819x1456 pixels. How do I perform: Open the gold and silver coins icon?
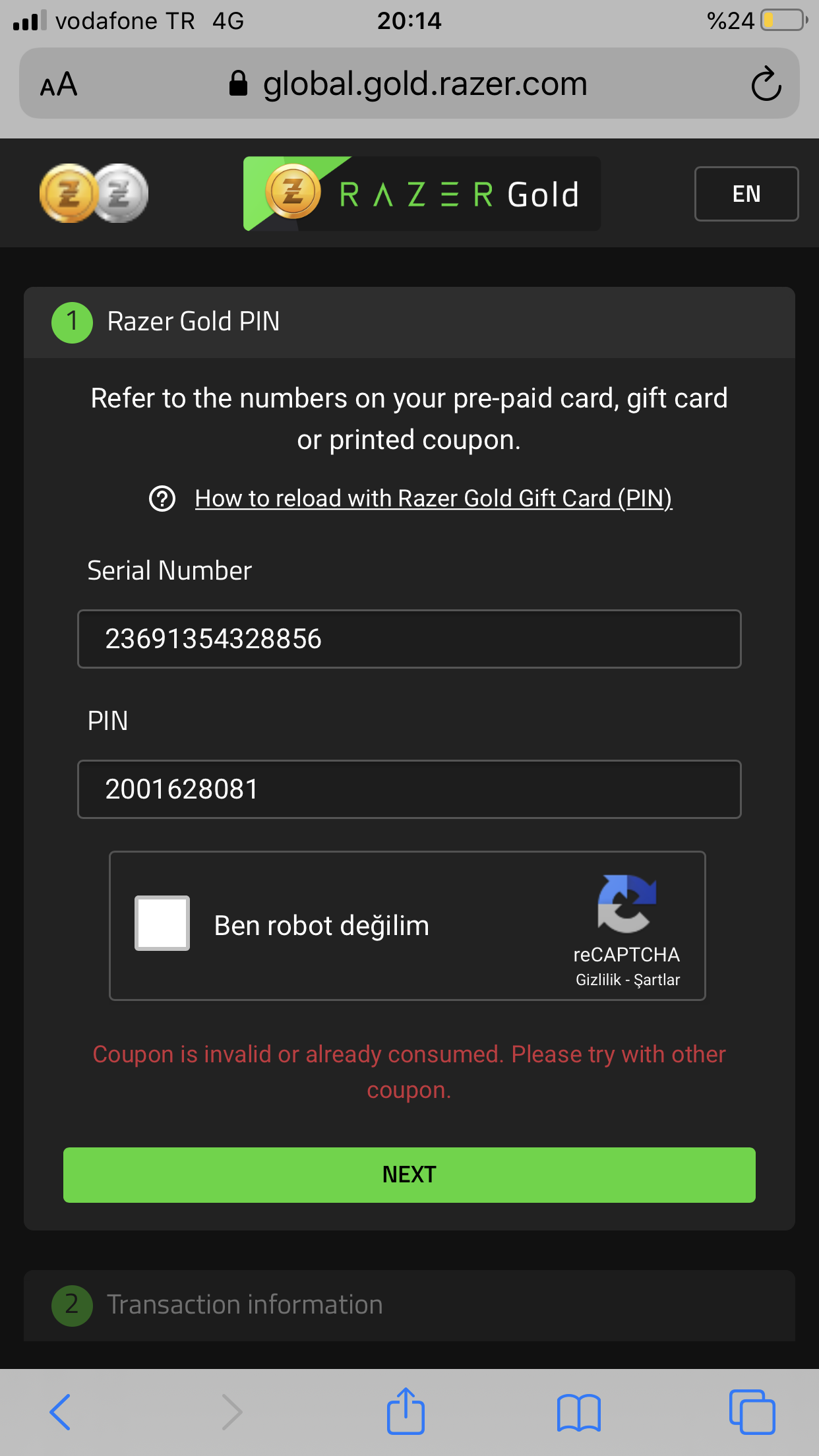click(x=94, y=193)
